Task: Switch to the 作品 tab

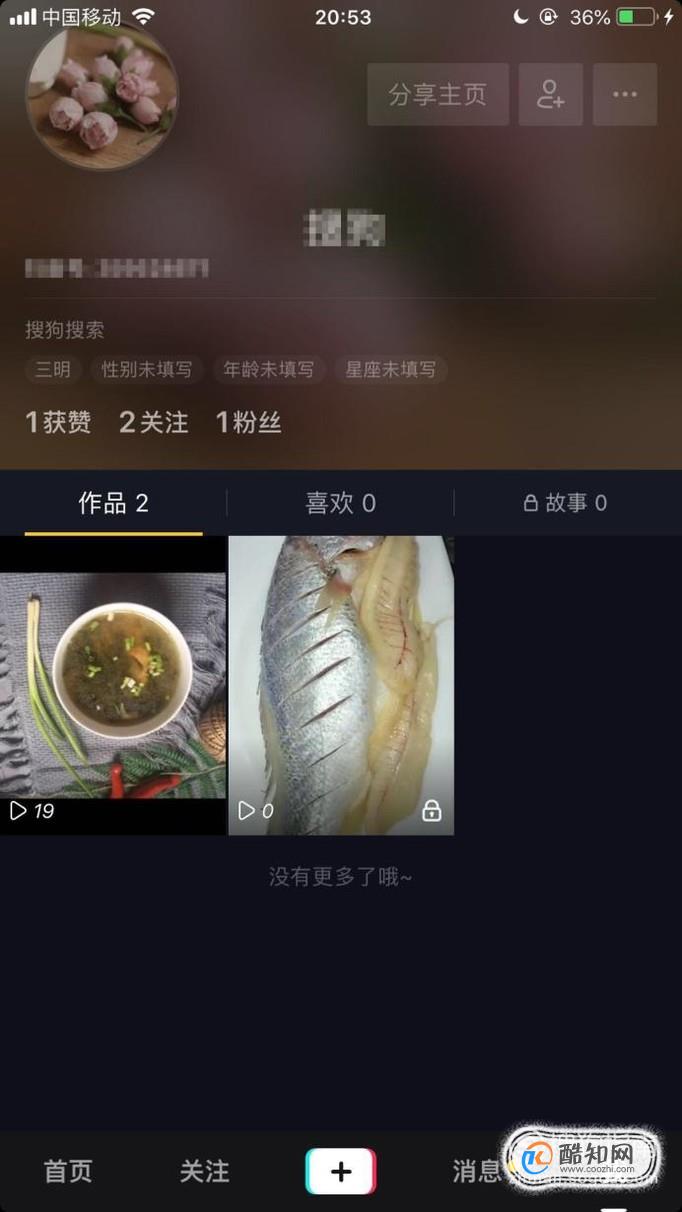Action: click(113, 503)
